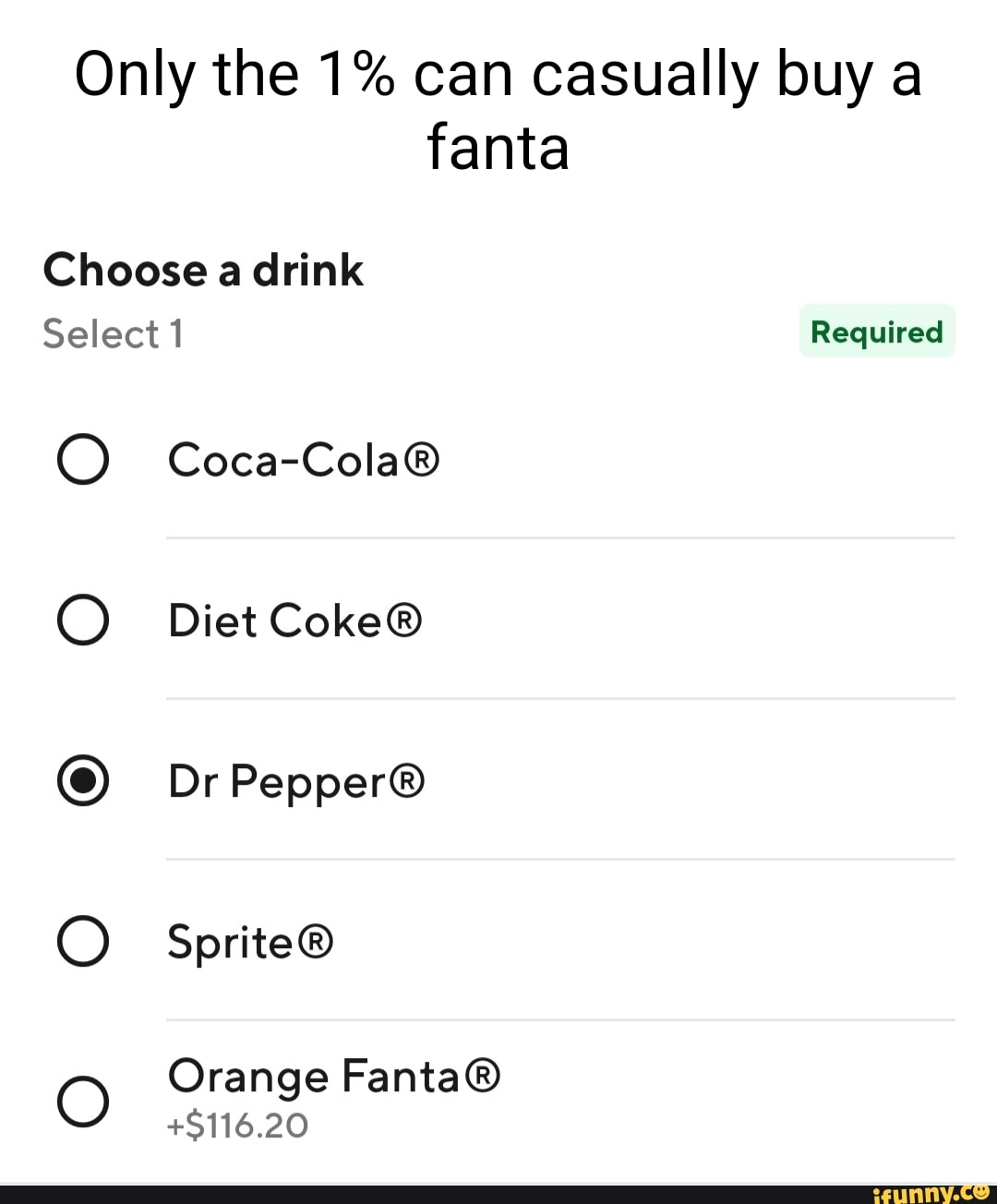Click the Select 1 label
This screenshot has width=997, height=1204.
click(x=112, y=333)
